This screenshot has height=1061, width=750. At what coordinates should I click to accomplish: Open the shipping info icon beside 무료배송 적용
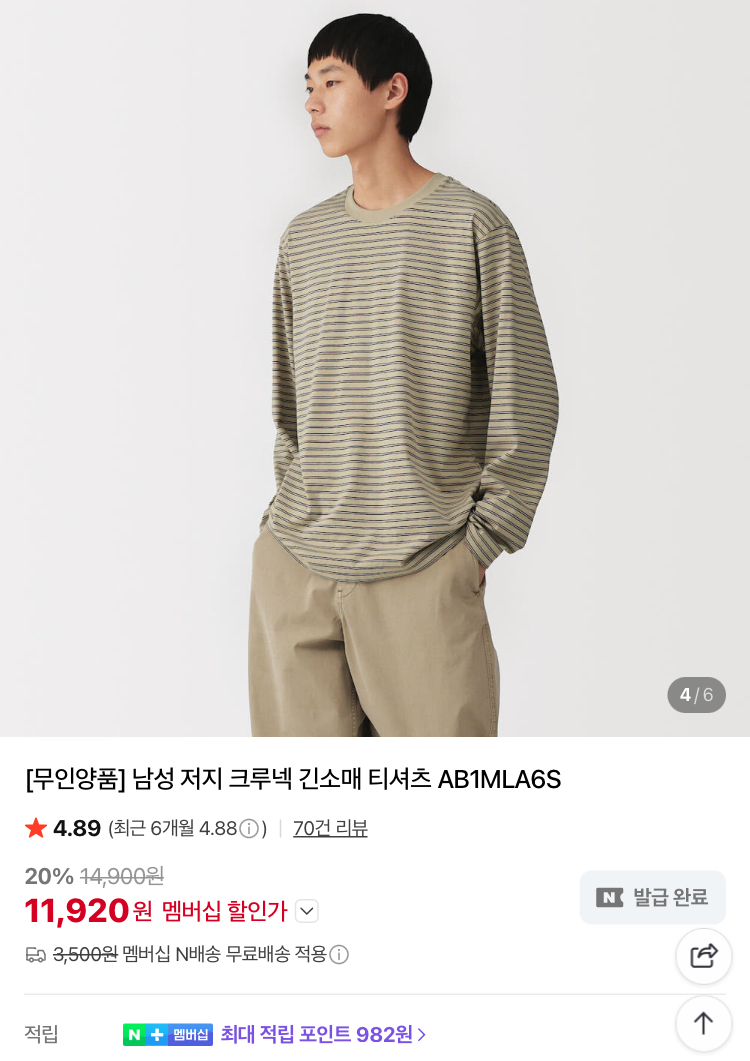coord(338,954)
